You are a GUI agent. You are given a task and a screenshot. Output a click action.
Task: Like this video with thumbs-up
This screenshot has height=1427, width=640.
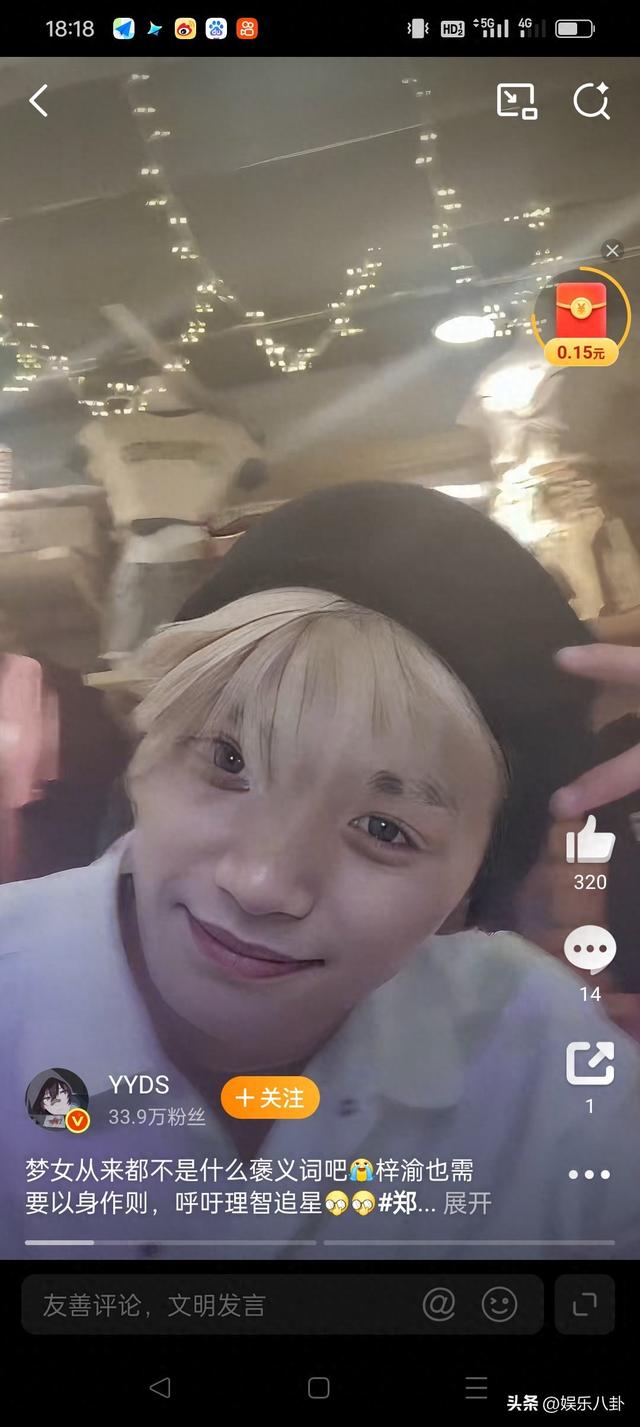(x=590, y=840)
